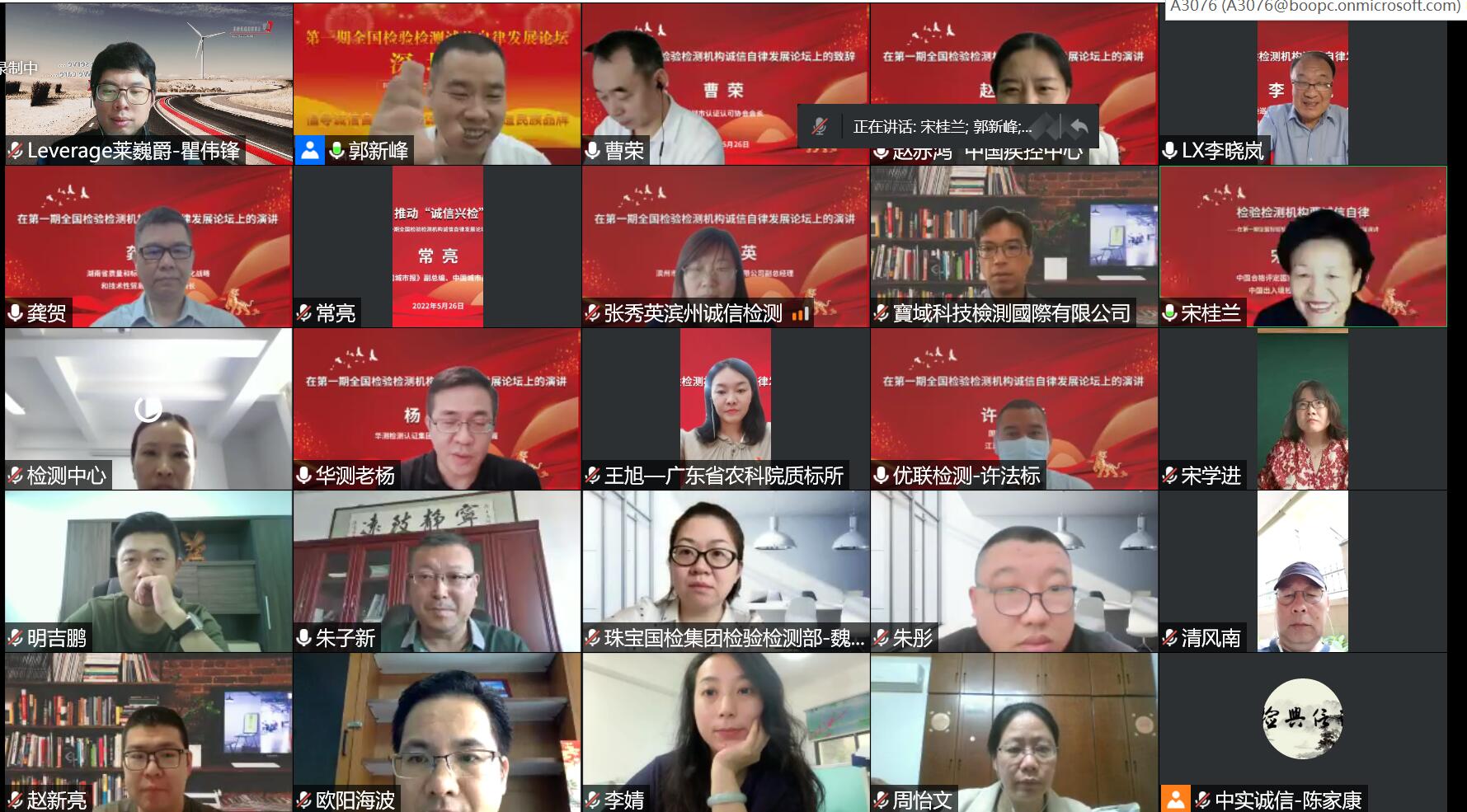Tap 优联检测-许法标's video tile
The image size is (1467, 812).
[x=1014, y=409]
